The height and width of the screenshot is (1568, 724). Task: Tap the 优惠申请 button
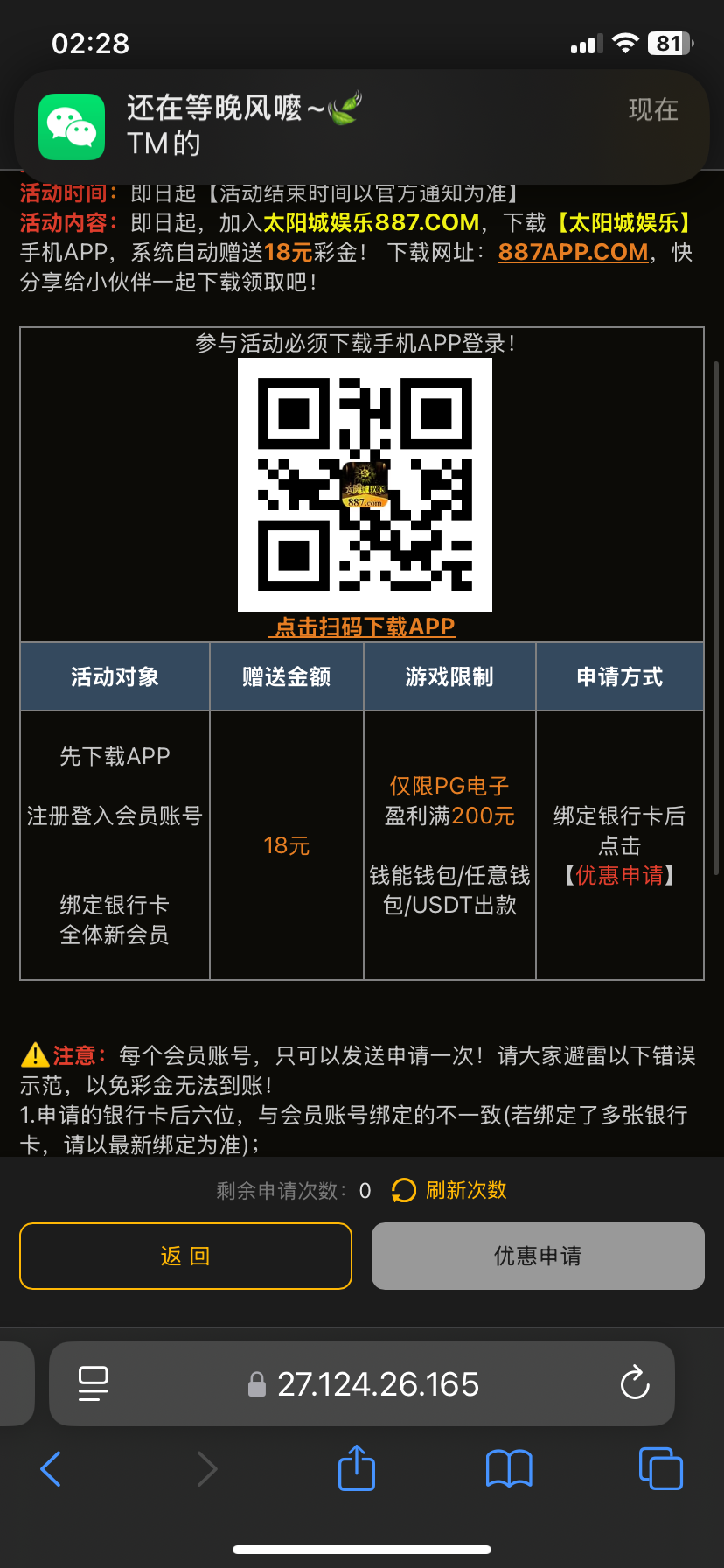[538, 1256]
